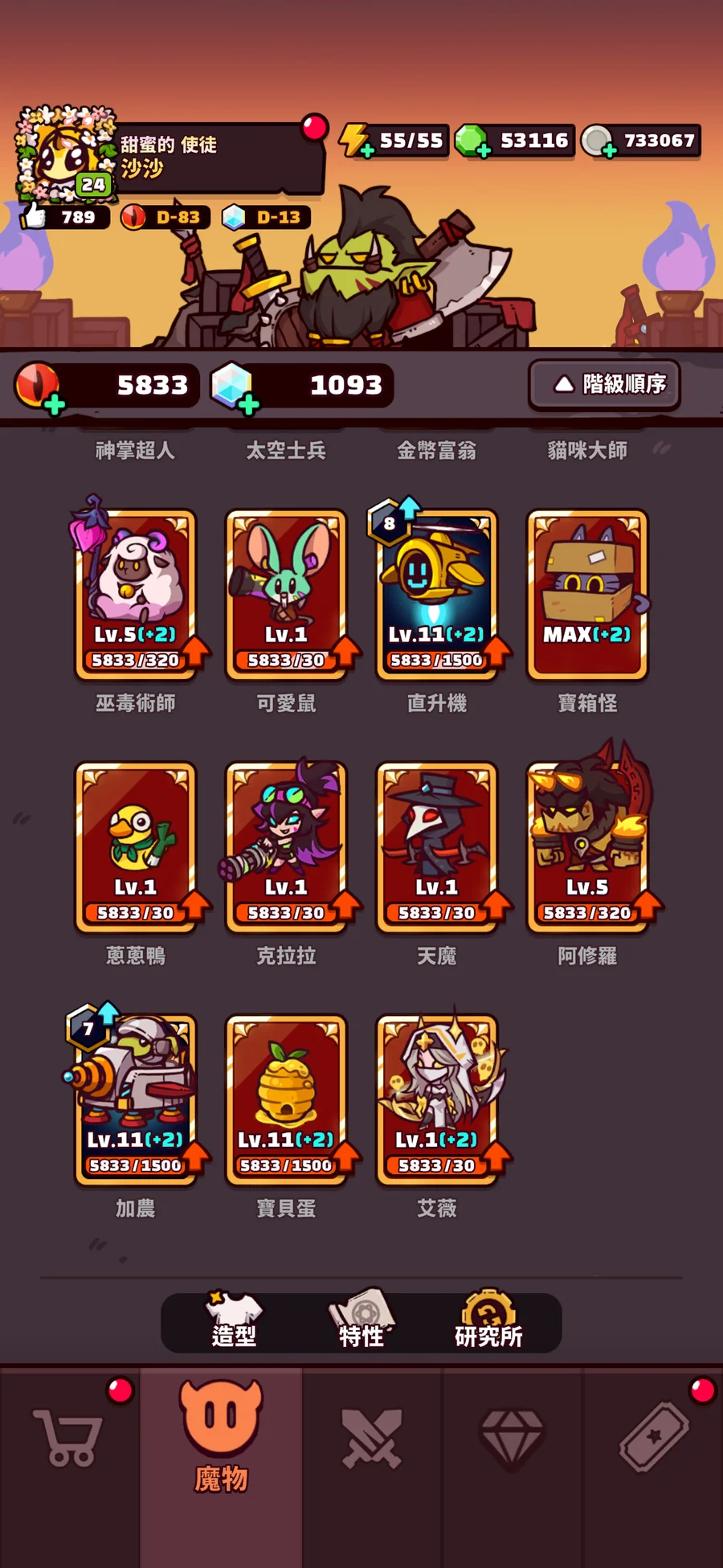
Task: Select the 加農 monster card
Action: 136,1099
